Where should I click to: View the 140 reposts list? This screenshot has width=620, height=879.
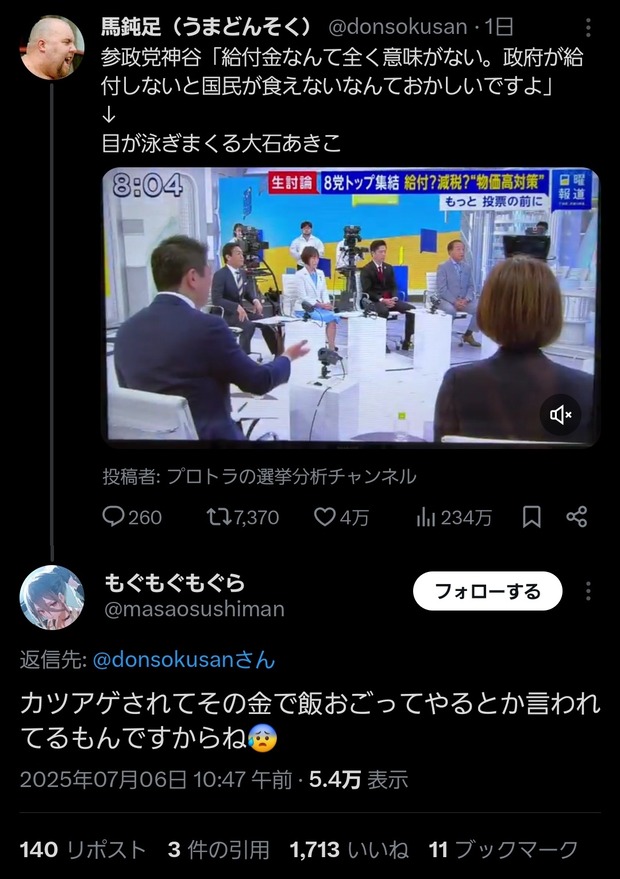82,850
